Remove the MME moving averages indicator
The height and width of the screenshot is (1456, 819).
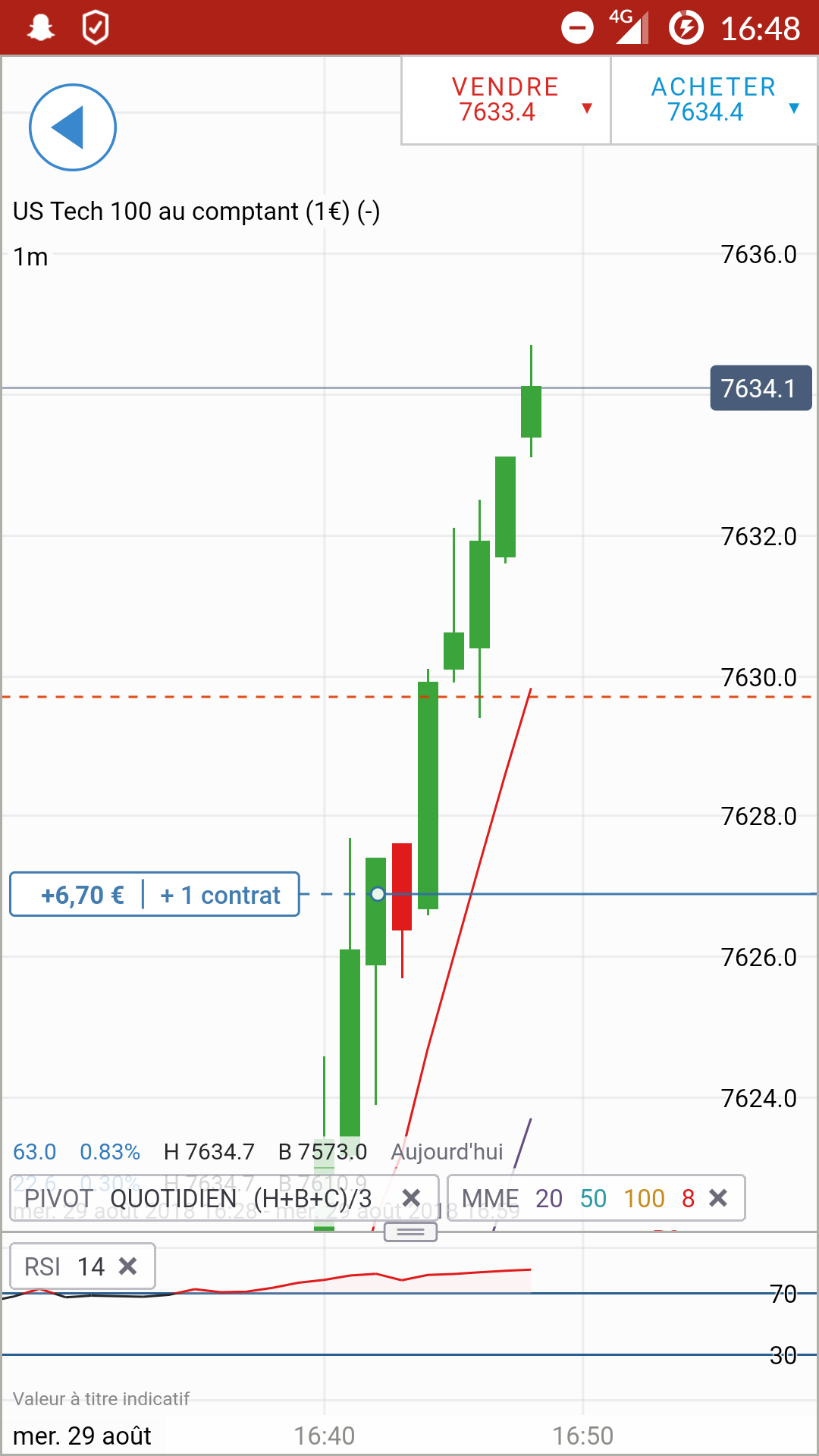tap(718, 1198)
